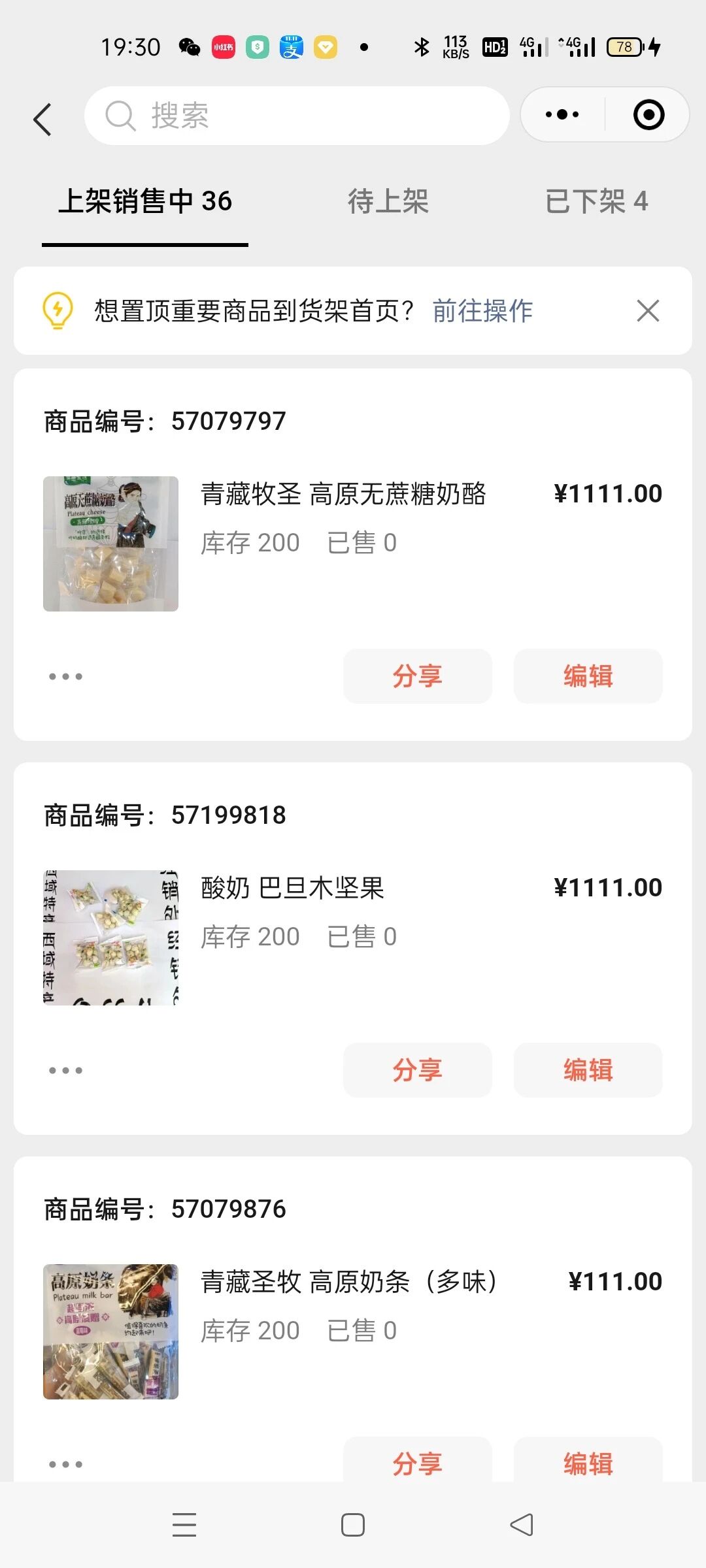Share the 青藏牧圣 高原无蔗糖奶酪 product
Viewport: 706px width, 1568px height.
tap(417, 676)
